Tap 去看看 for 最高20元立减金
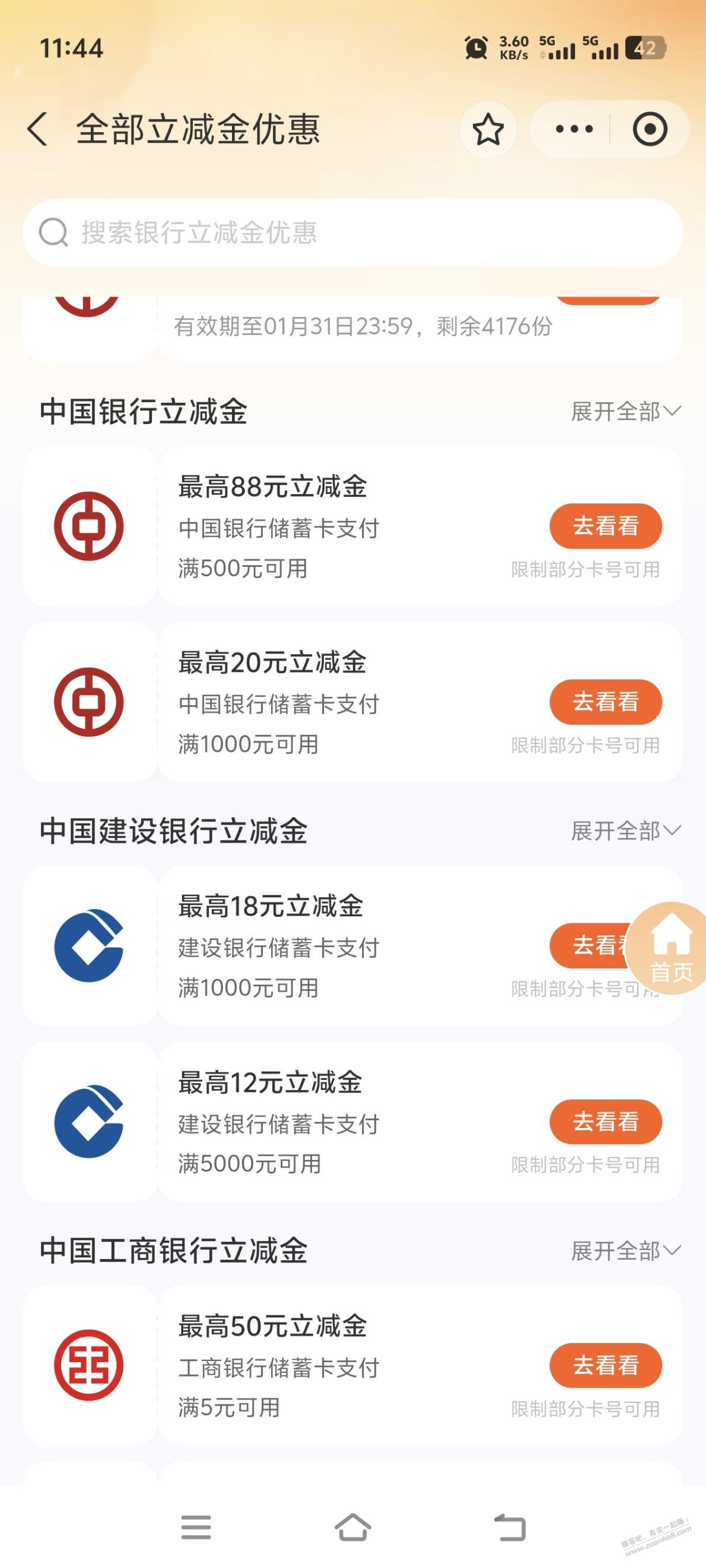Screen dimensions: 706x1568 click(x=605, y=702)
